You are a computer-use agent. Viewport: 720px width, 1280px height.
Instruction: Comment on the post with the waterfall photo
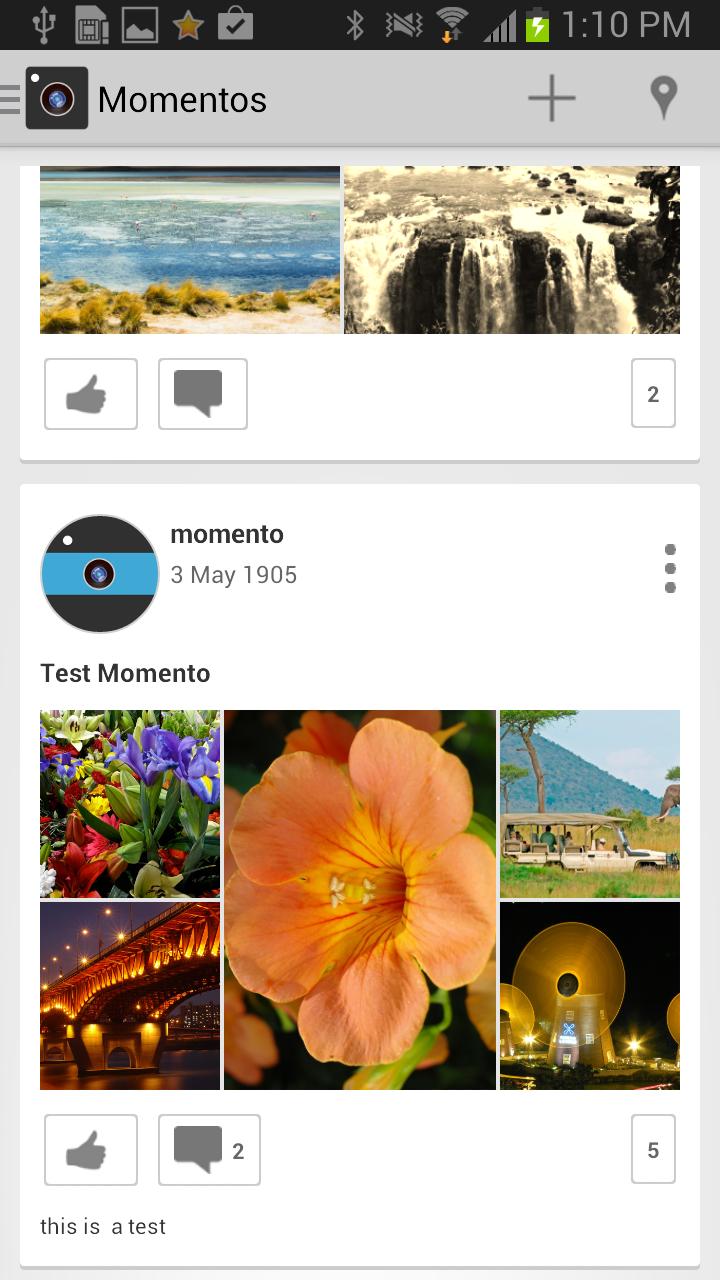click(x=203, y=394)
